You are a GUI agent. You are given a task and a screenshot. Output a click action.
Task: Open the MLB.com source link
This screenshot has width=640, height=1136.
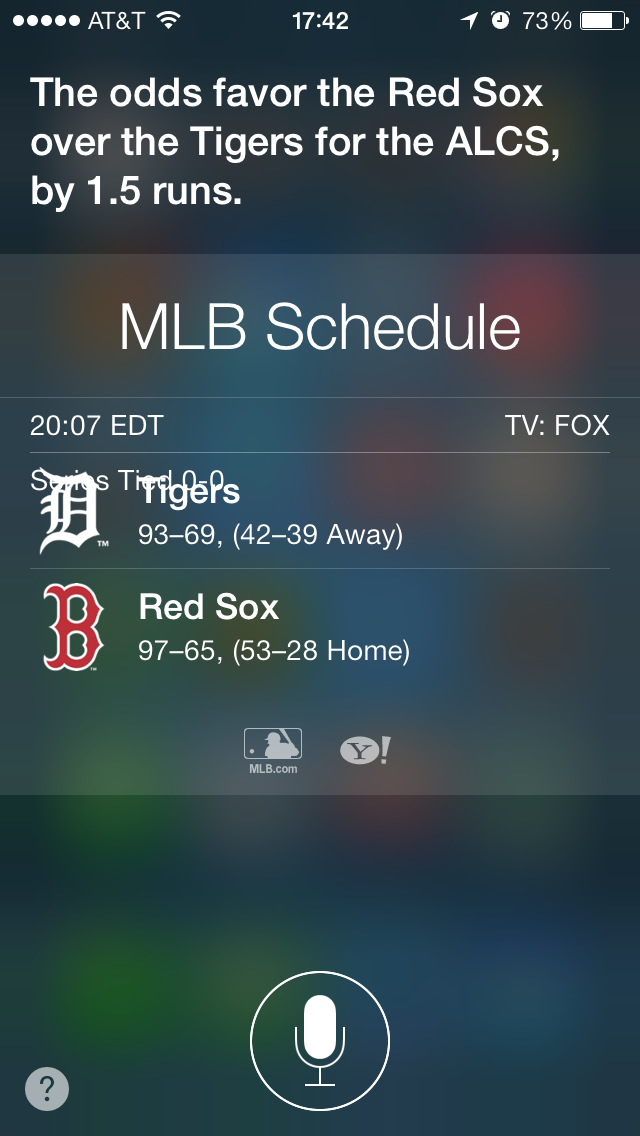[273, 750]
